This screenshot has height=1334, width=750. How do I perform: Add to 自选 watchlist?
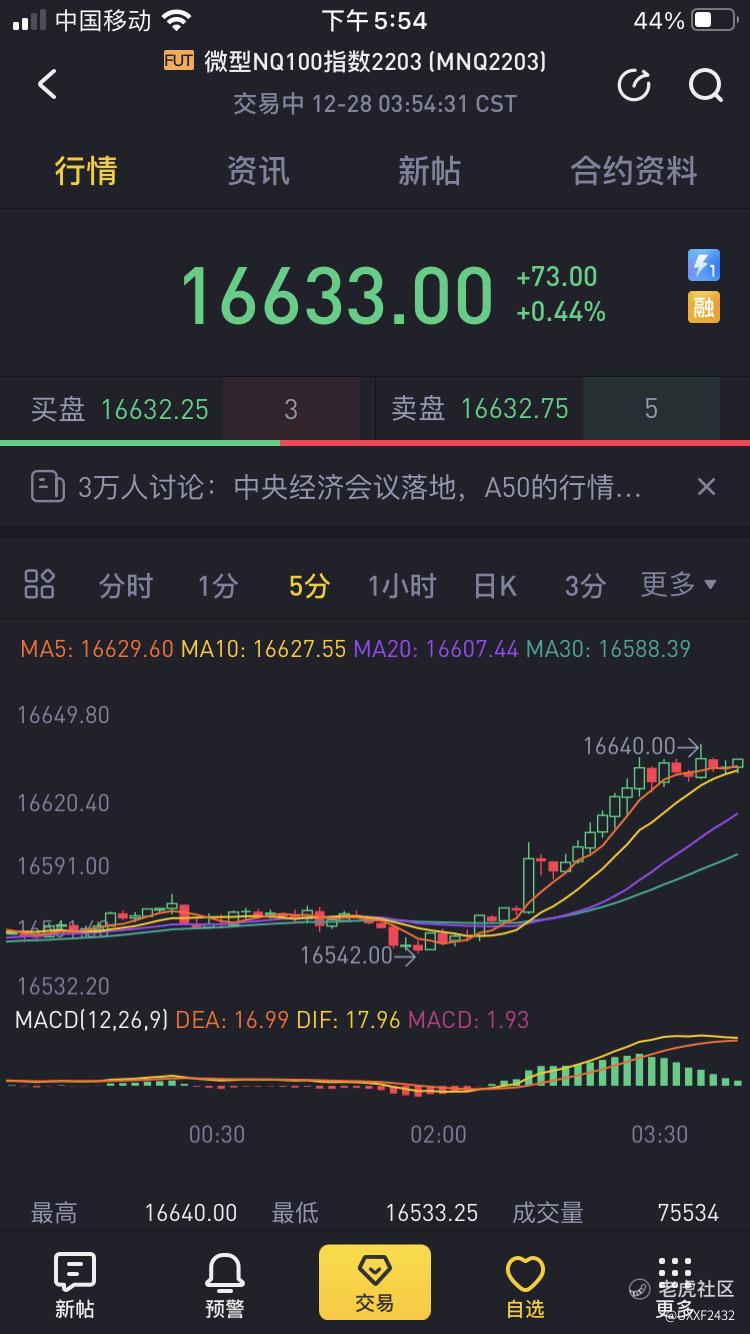click(525, 1284)
